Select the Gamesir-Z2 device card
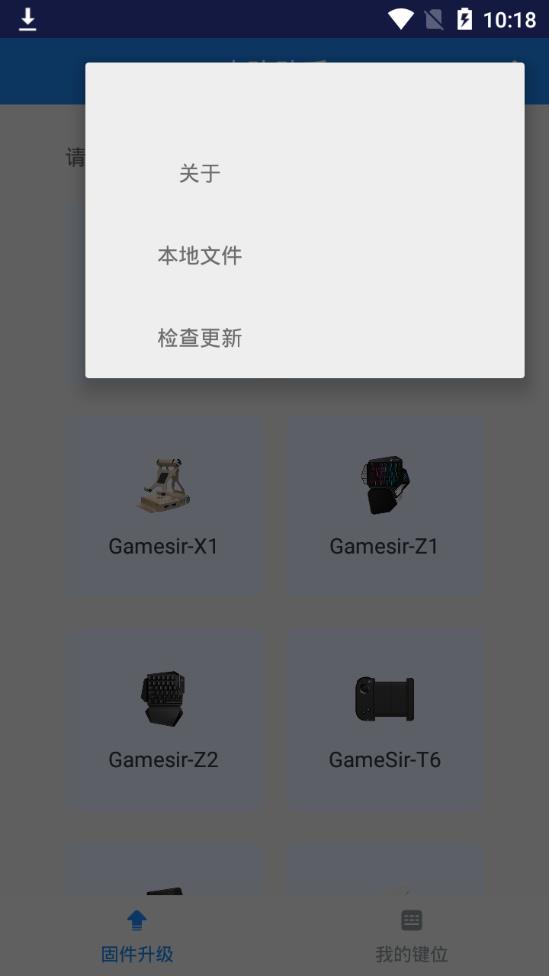 [164, 720]
